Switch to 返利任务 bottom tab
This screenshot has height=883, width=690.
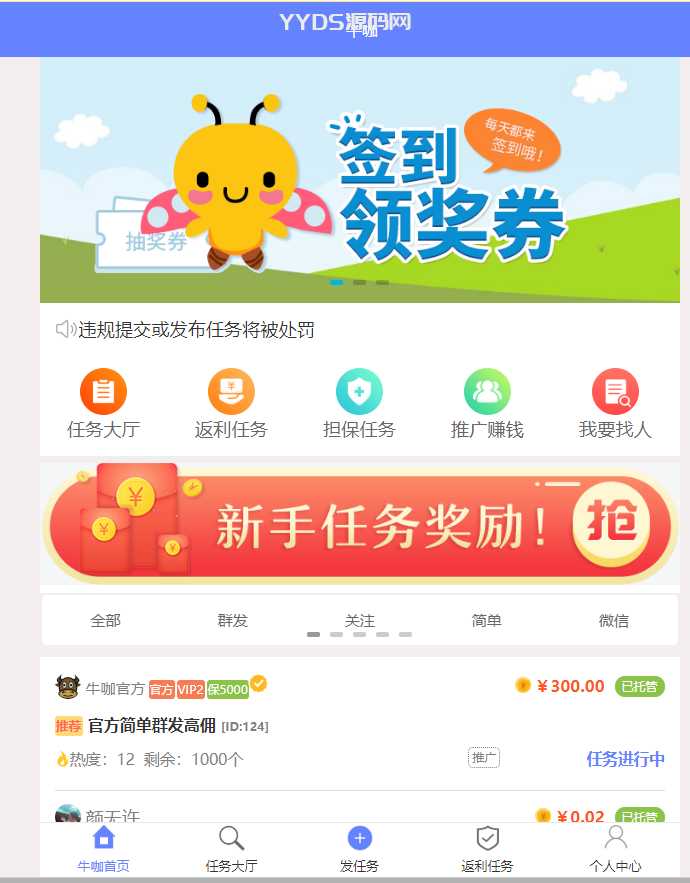pyautogui.click(x=487, y=851)
